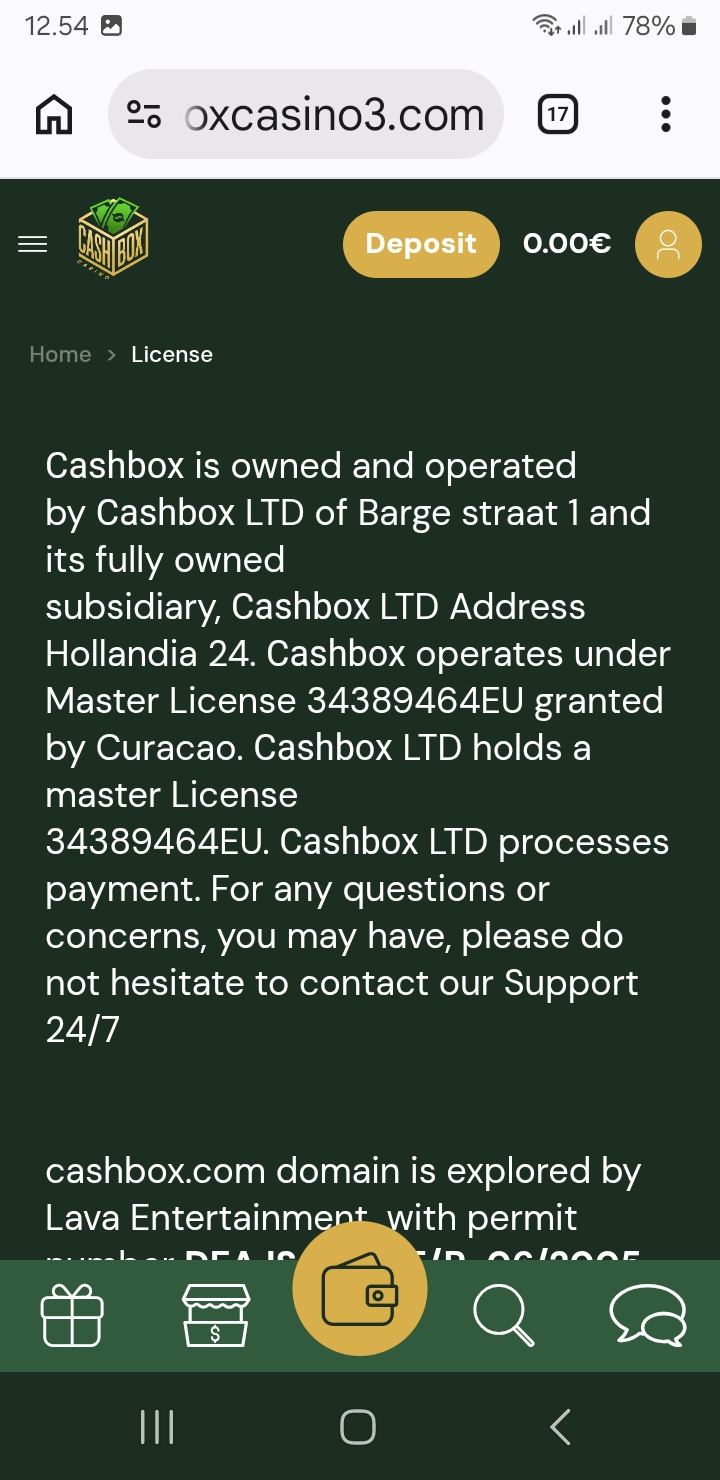Tap the Deposit button
The width and height of the screenshot is (720, 1480).
coord(420,244)
